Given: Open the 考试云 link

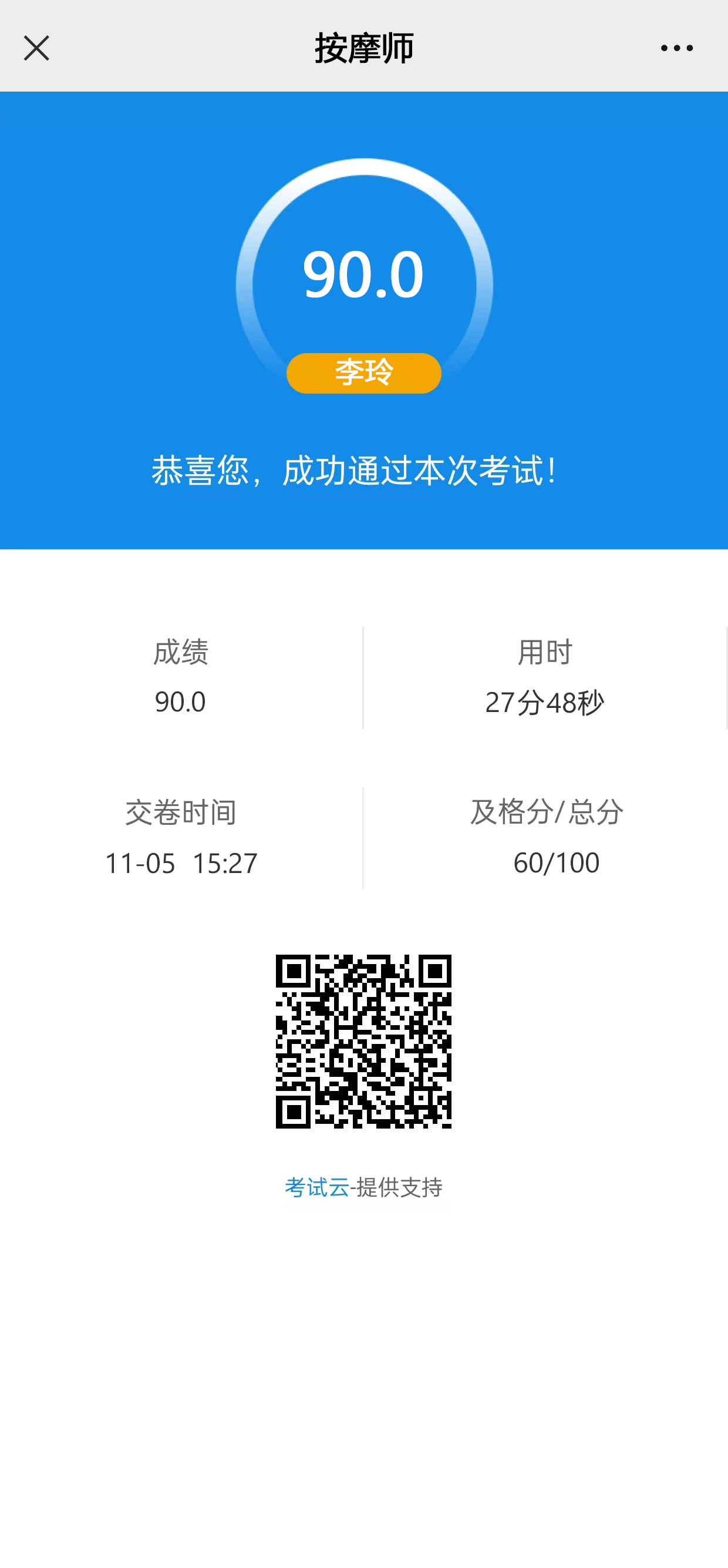Looking at the screenshot, I should pos(317,1187).
